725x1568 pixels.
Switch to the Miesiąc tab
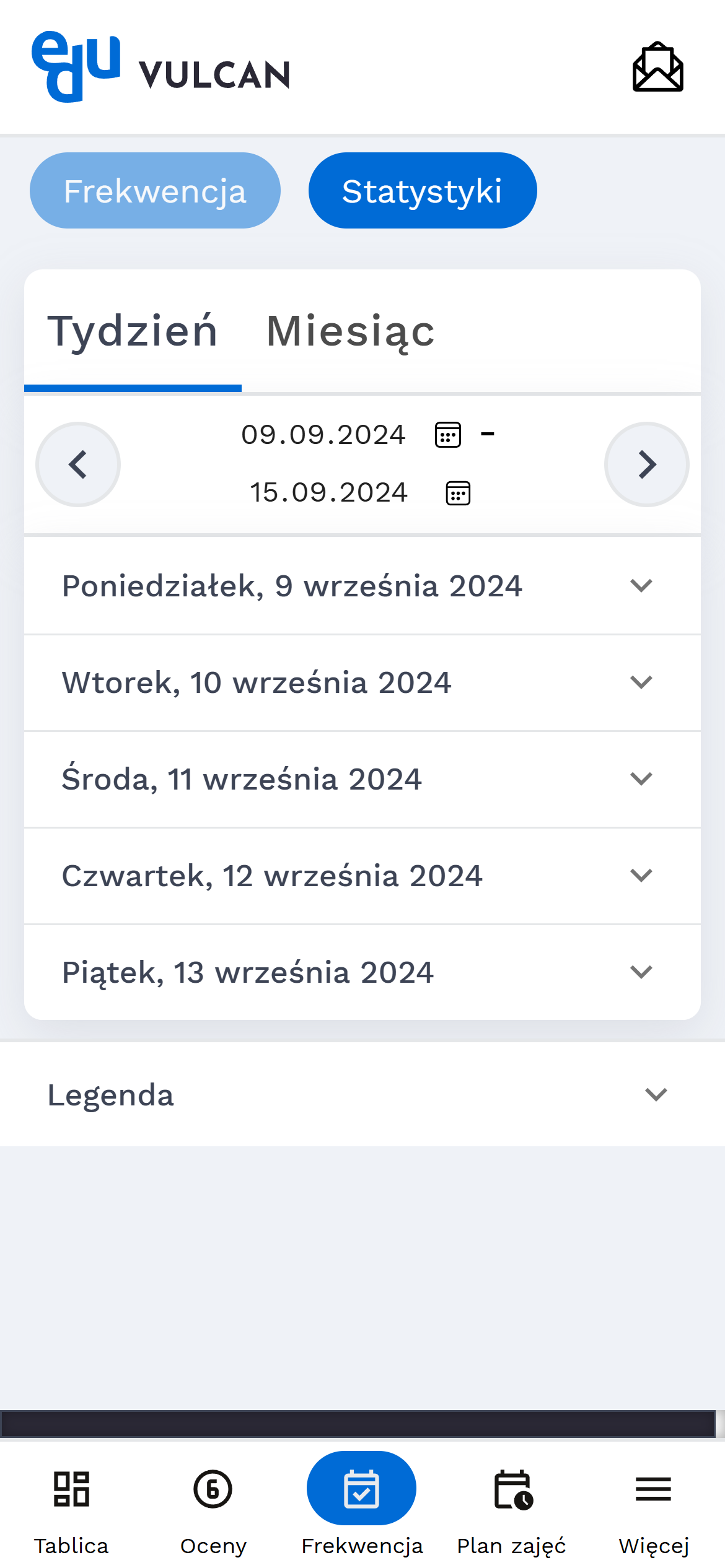click(x=350, y=331)
